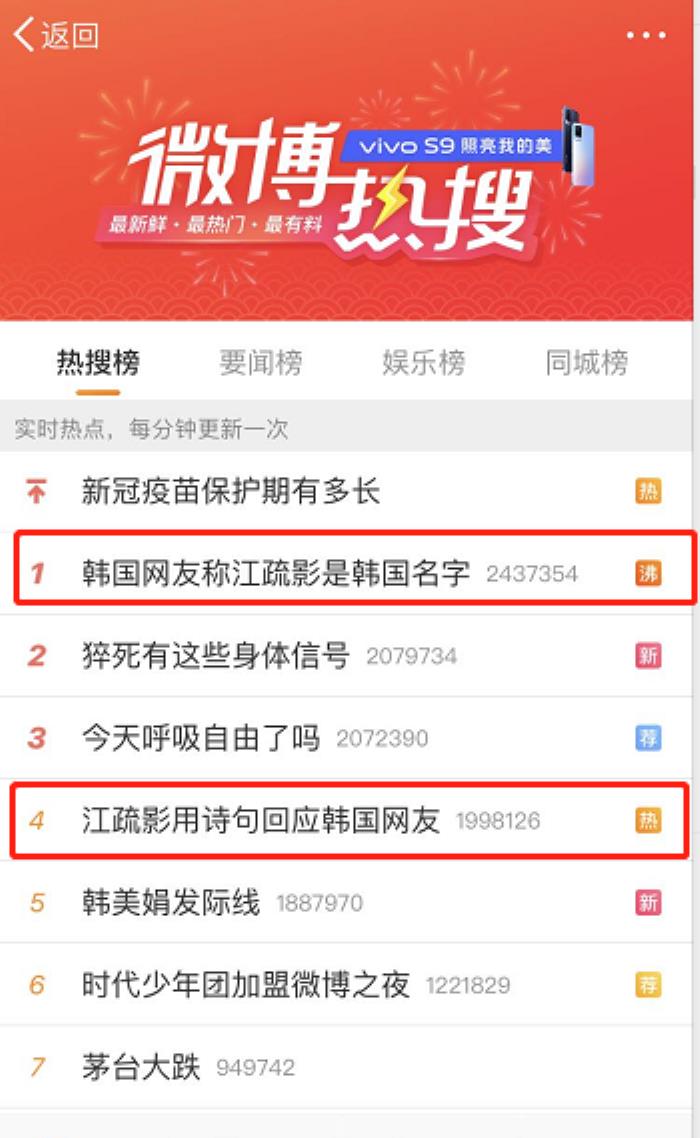Select the 茅台大跌 topic
Image resolution: width=700 pixels, height=1138 pixels.
140,1067
